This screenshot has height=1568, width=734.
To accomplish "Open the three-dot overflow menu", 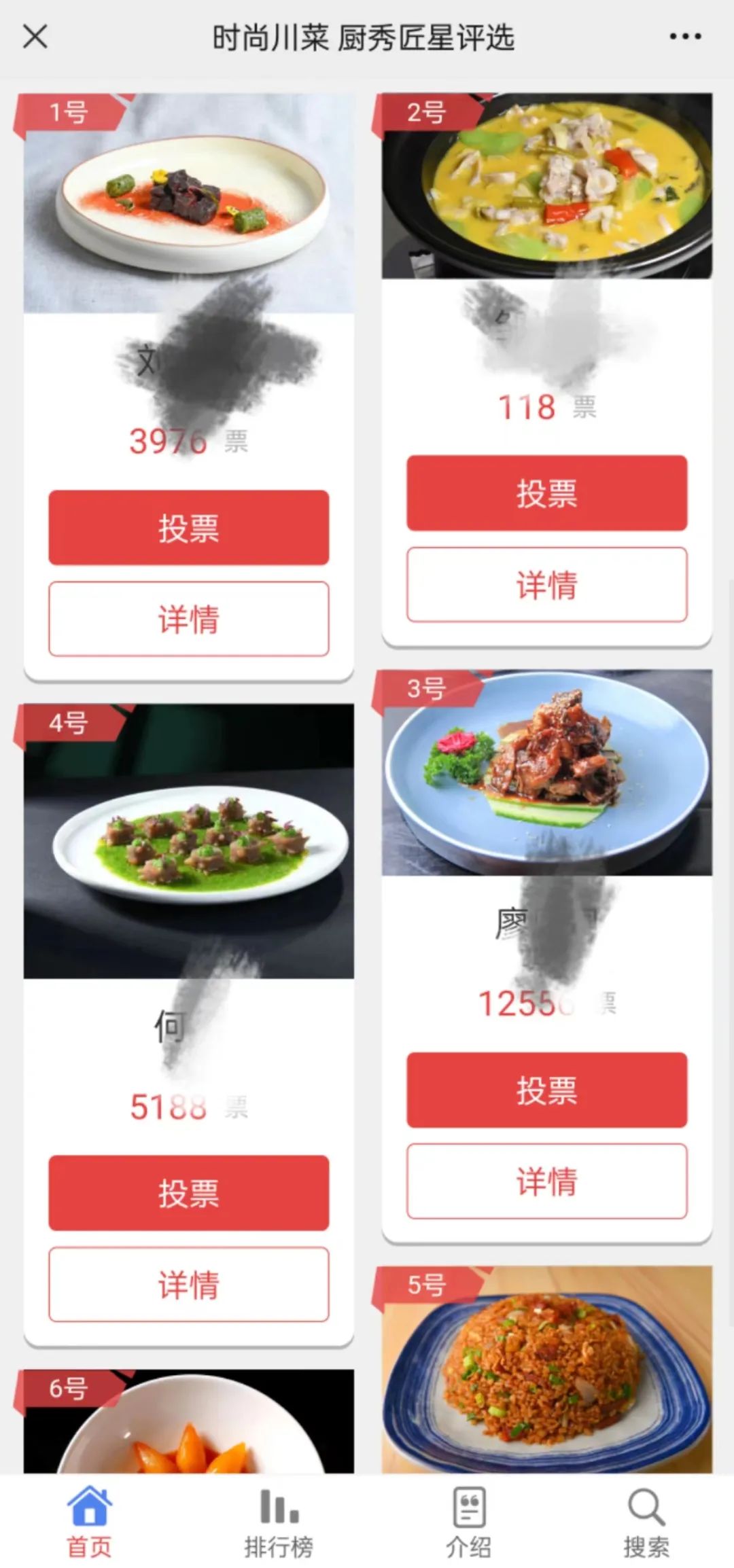I will (x=684, y=37).
